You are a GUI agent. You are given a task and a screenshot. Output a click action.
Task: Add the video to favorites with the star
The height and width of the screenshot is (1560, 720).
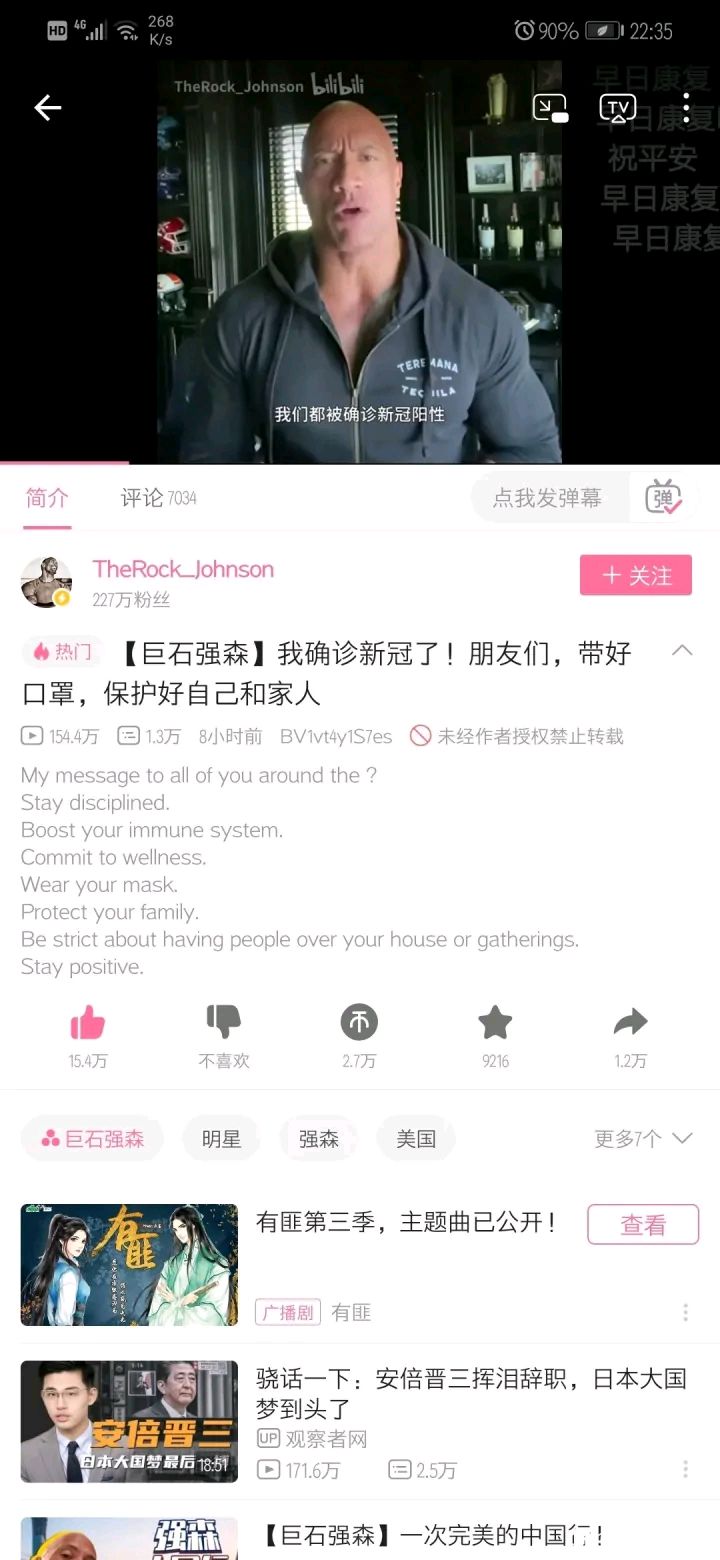click(x=495, y=1023)
